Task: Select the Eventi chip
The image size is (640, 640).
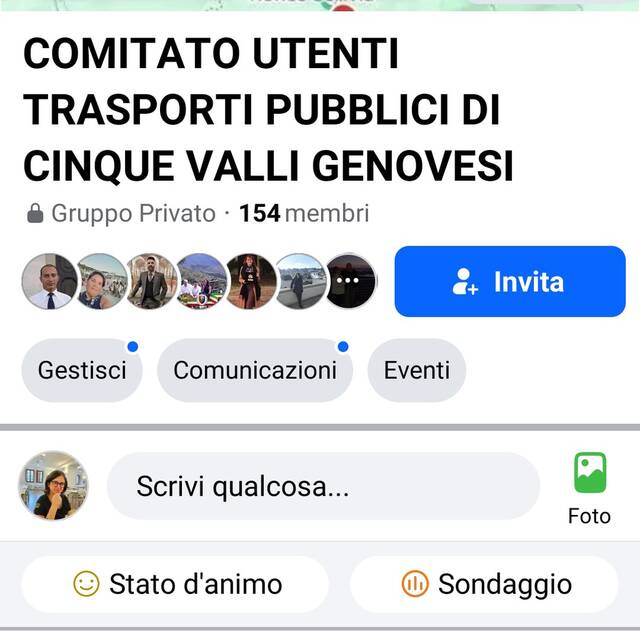Action: (x=416, y=370)
